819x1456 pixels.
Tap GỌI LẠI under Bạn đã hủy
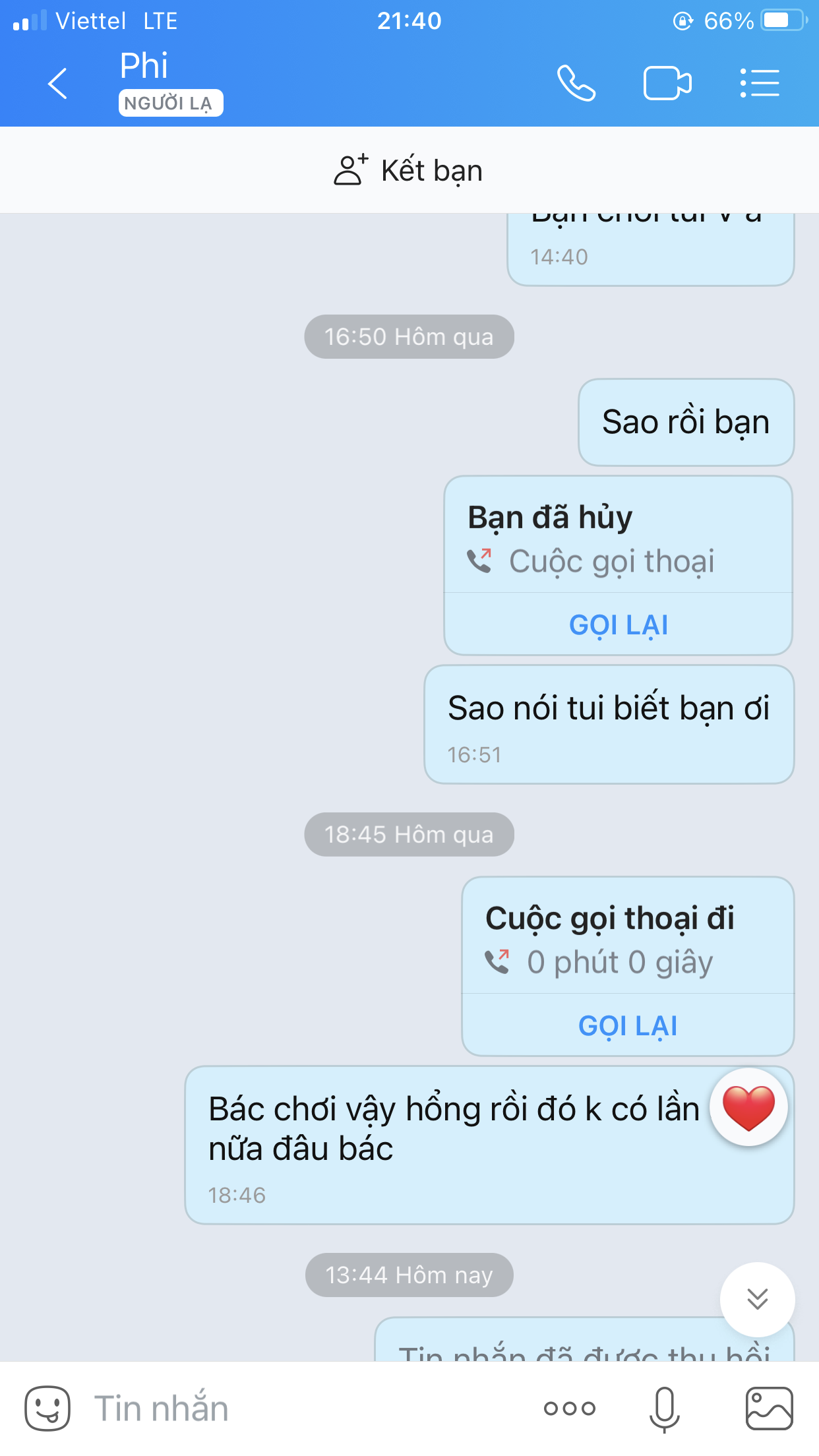[619, 624]
